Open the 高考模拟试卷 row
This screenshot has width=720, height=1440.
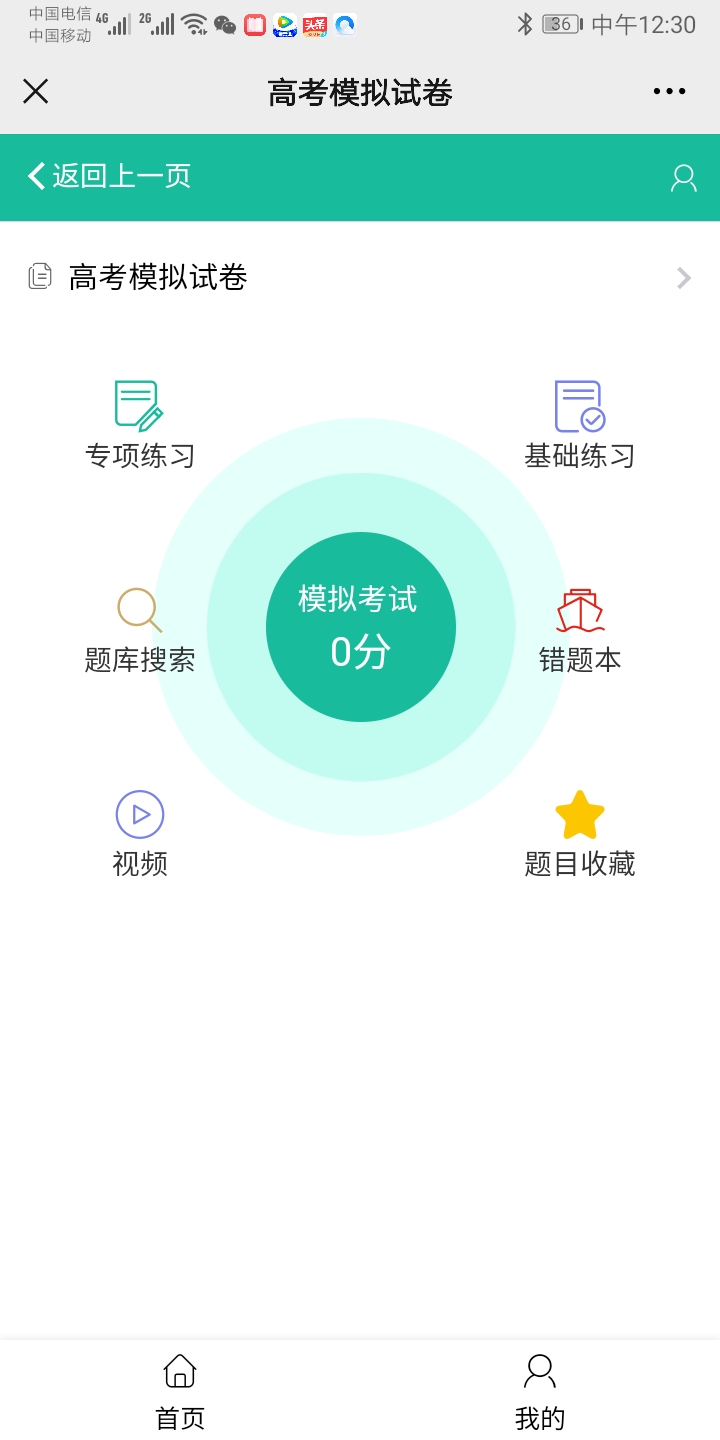360,277
